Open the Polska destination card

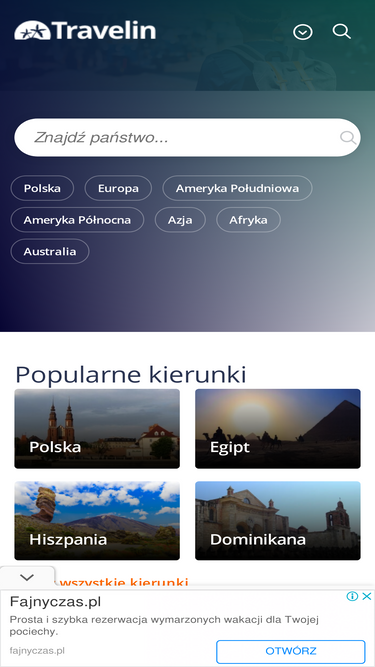click(x=97, y=429)
